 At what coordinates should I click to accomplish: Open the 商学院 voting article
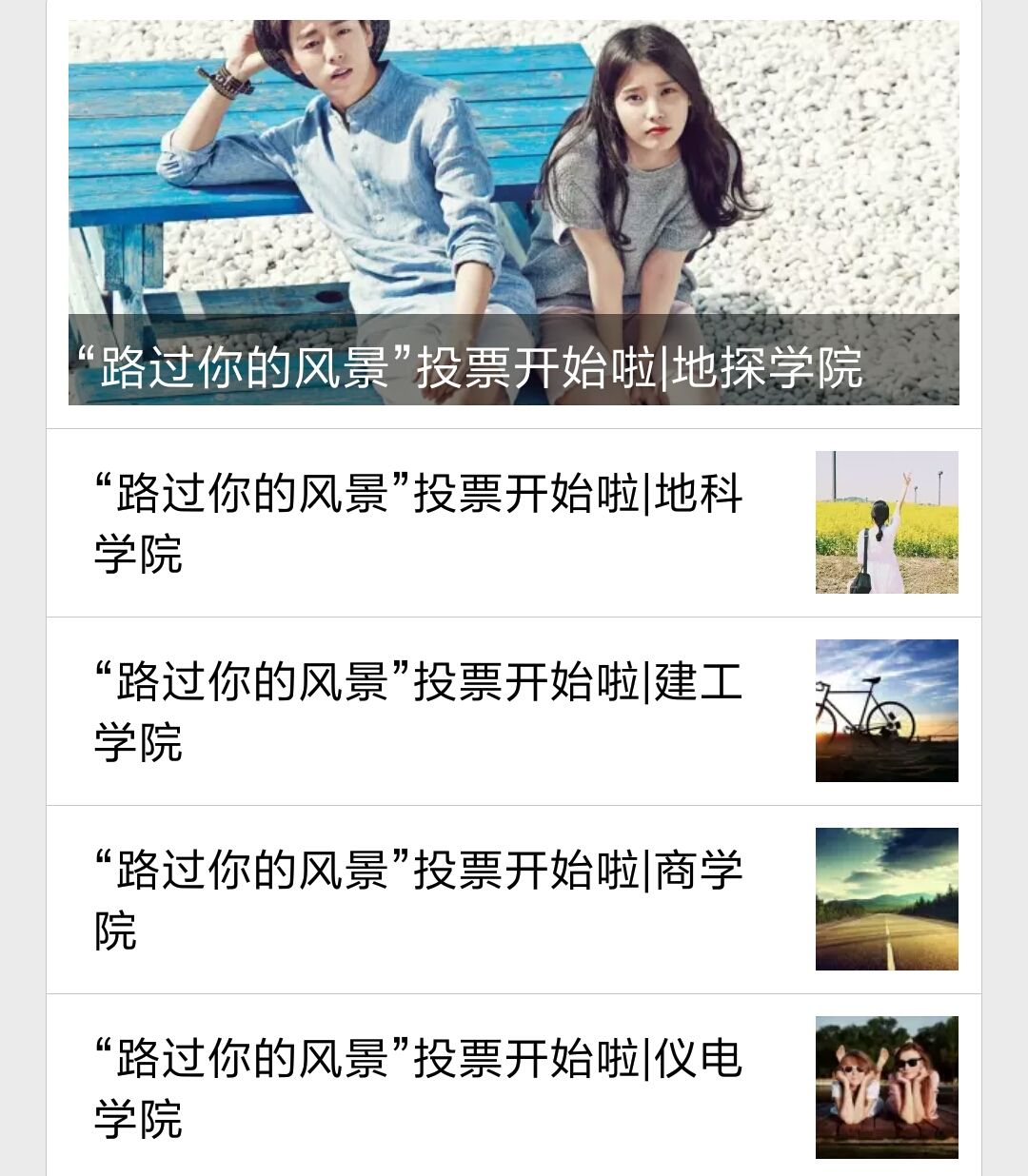click(x=419, y=900)
